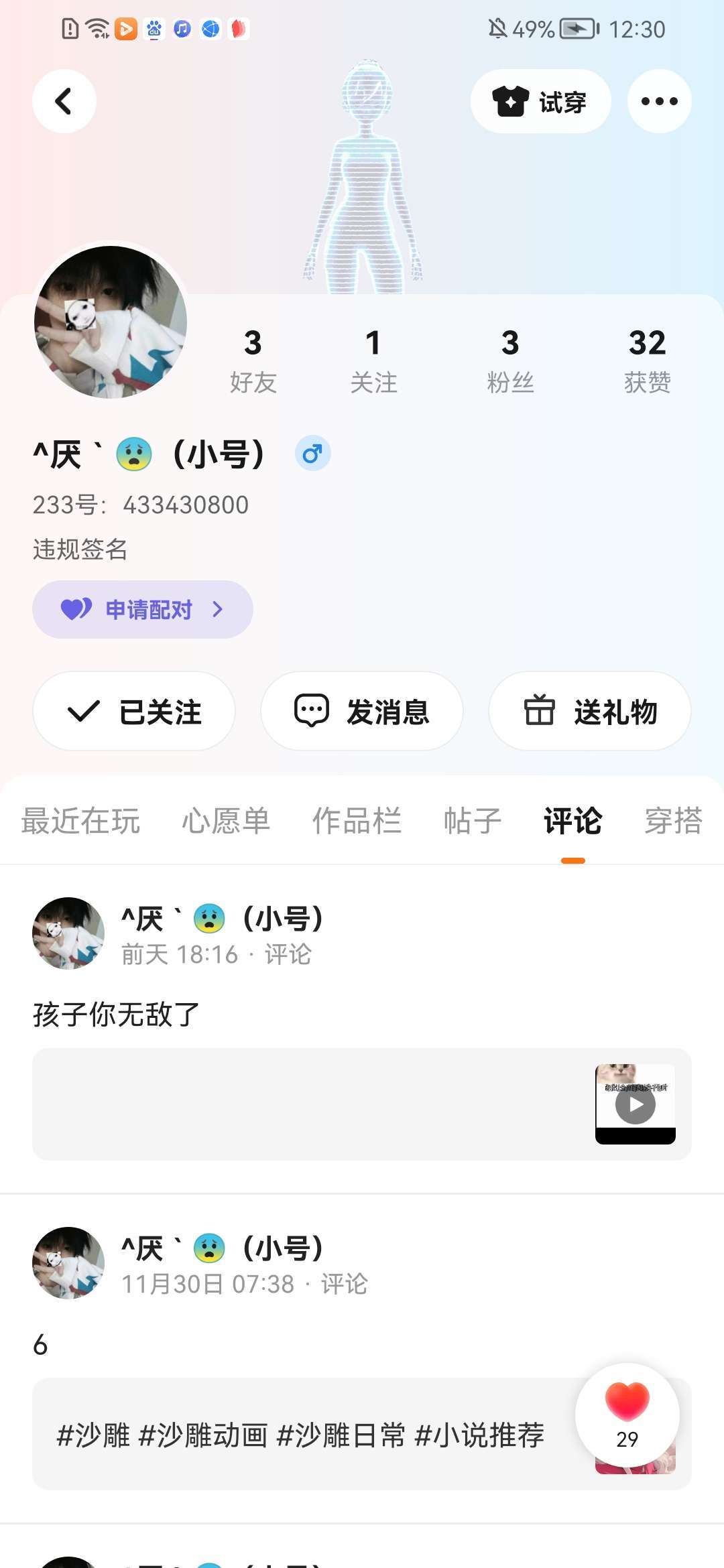Image resolution: width=724 pixels, height=1568 pixels.
Task: Open the 穿搭 outfits tab
Action: coord(673,821)
